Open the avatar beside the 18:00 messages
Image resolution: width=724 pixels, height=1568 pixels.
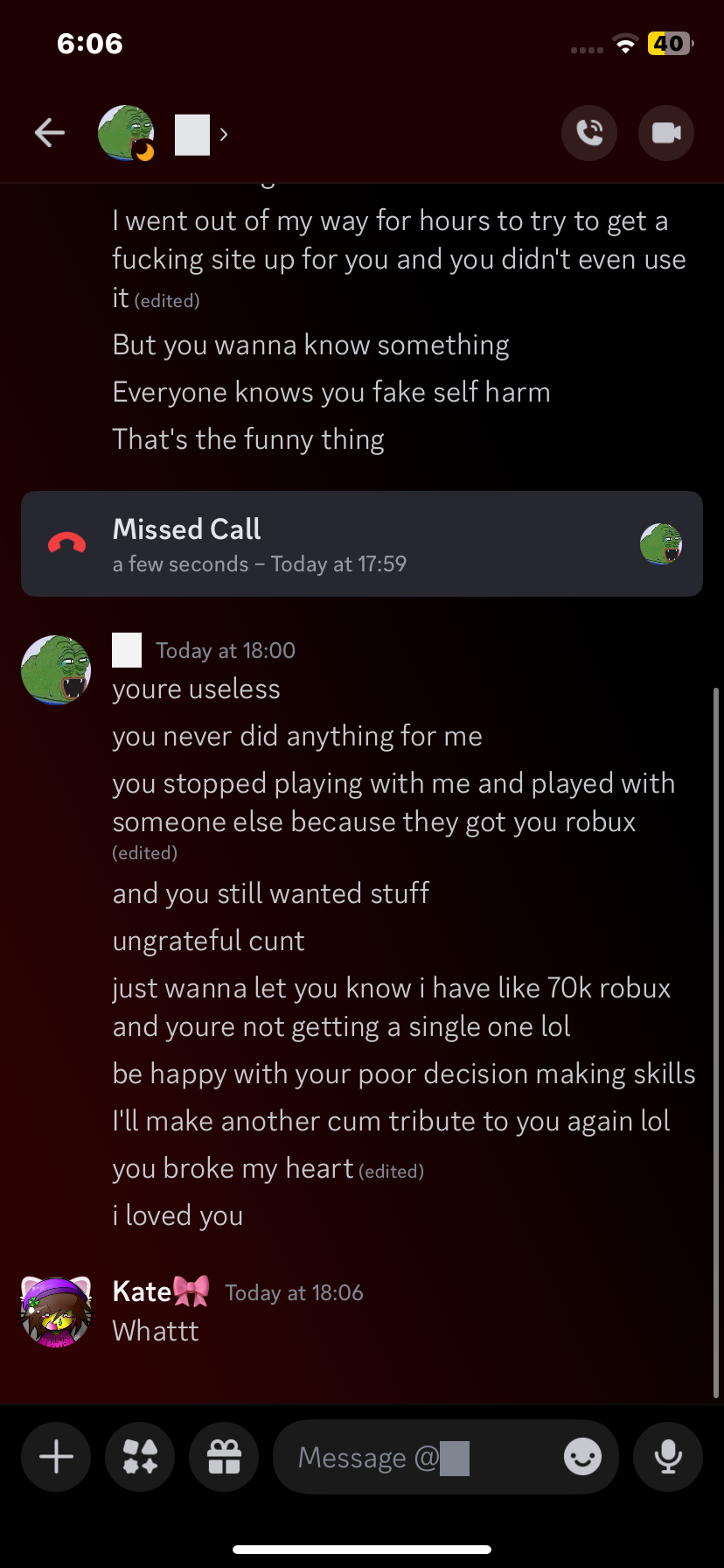coord(56,669)
